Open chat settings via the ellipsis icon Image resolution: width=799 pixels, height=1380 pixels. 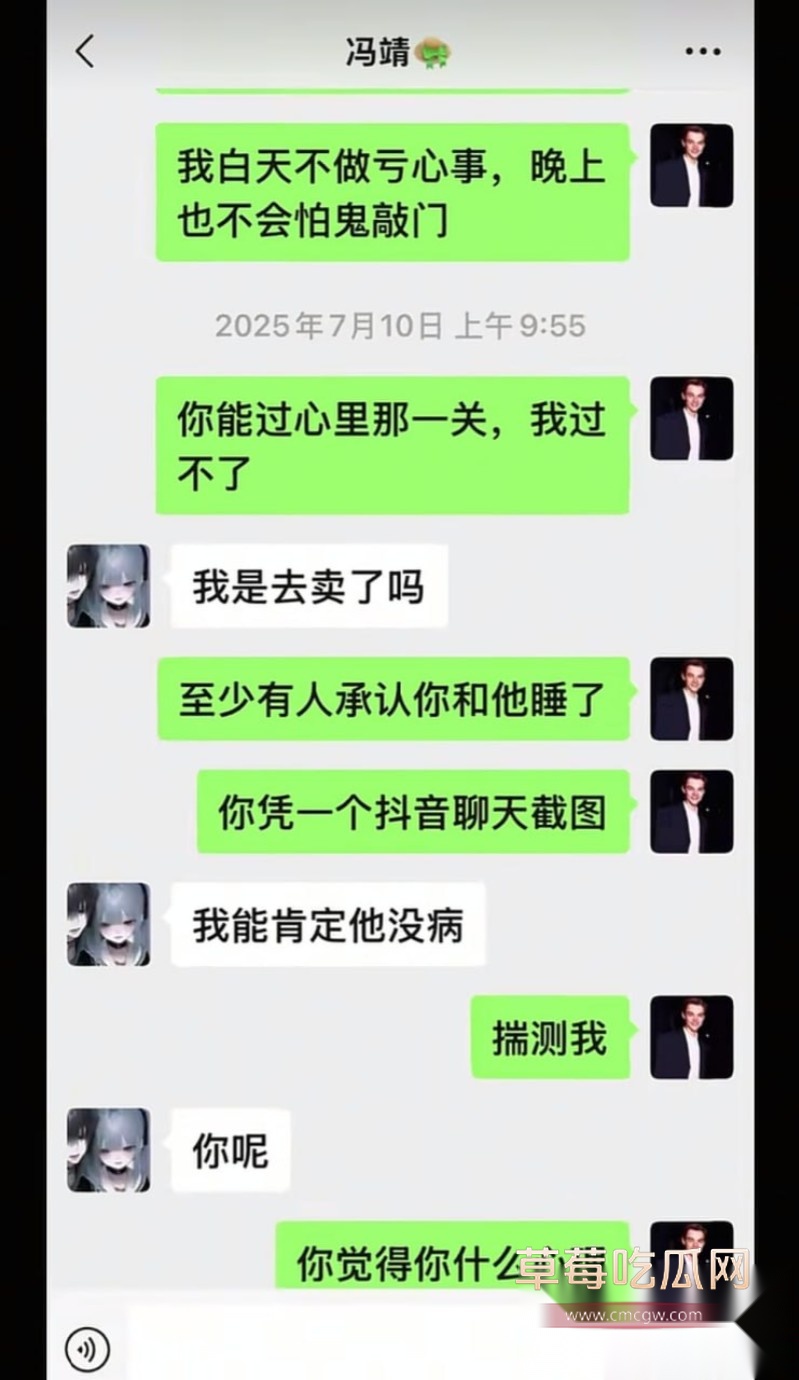tap(703, 50)
